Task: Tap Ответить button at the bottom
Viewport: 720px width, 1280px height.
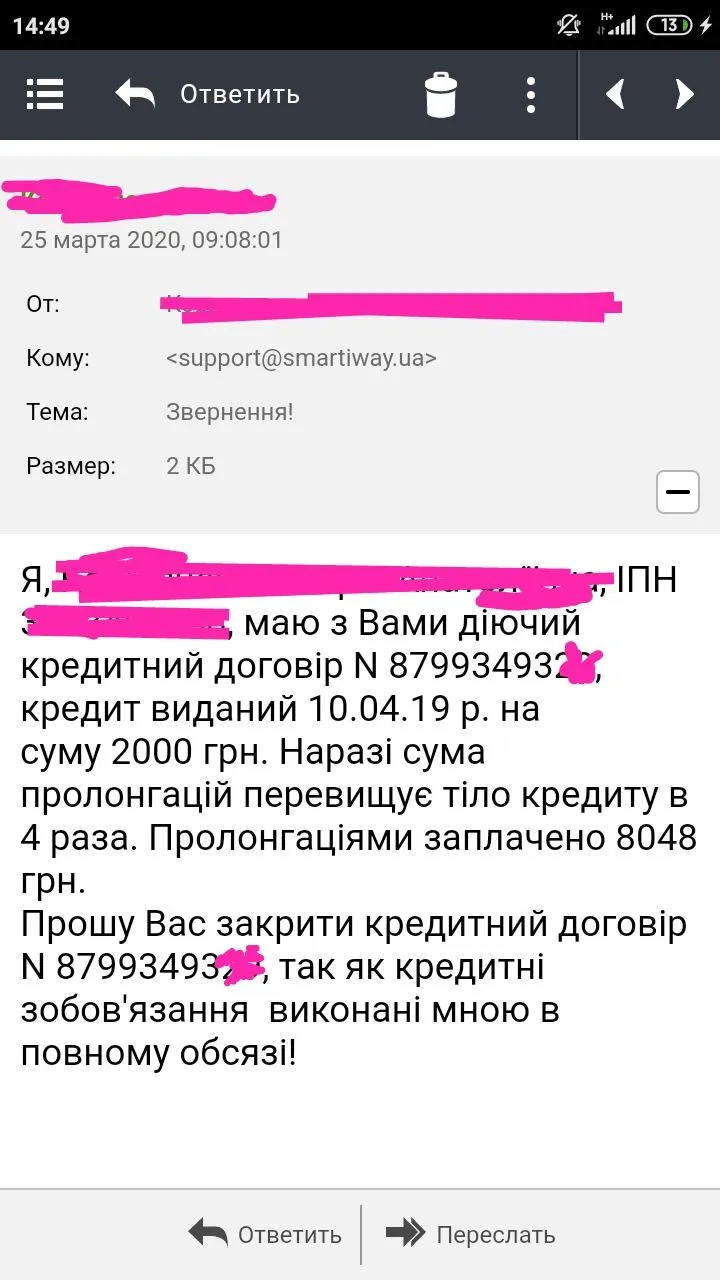Action: (x=266, y=1234)
